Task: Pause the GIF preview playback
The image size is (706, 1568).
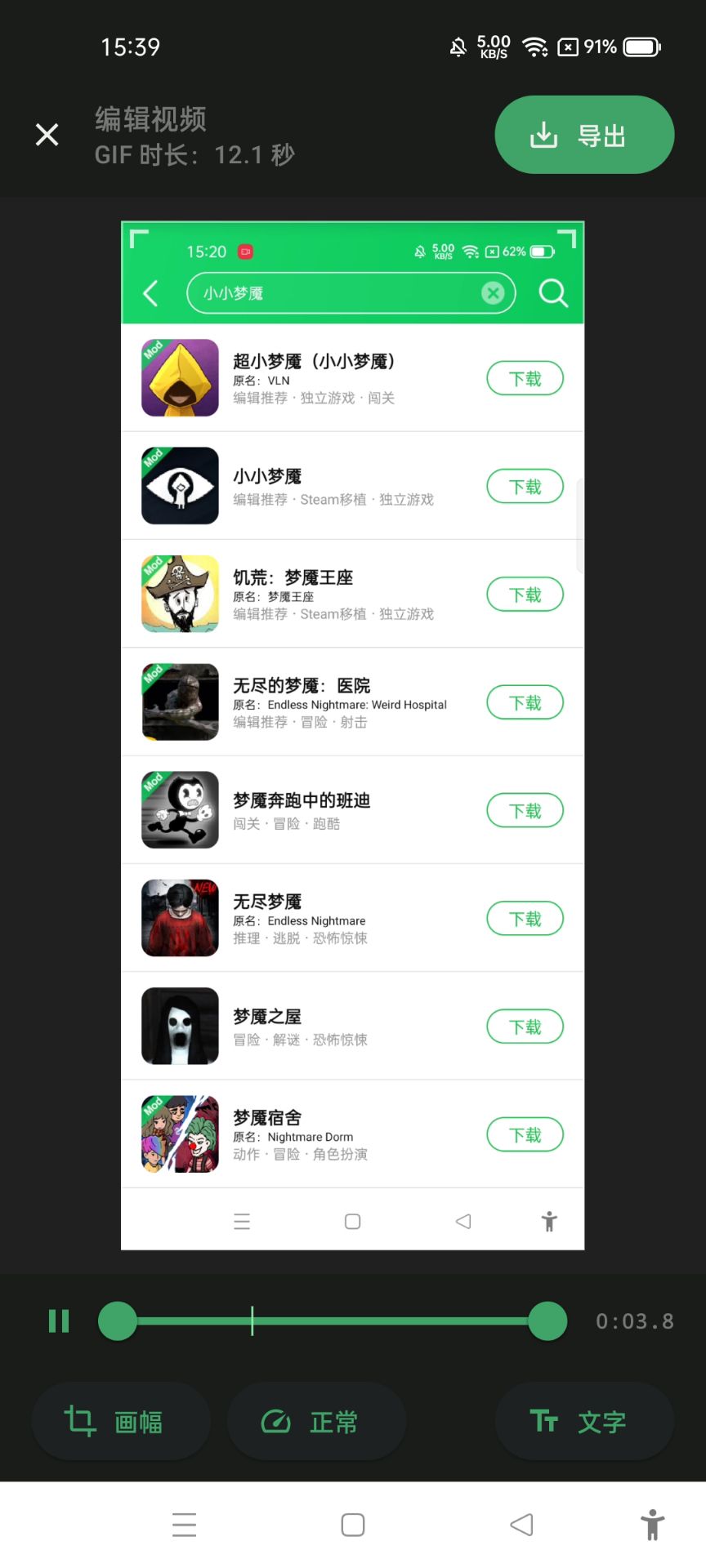Action: [x=59, y=1321]
